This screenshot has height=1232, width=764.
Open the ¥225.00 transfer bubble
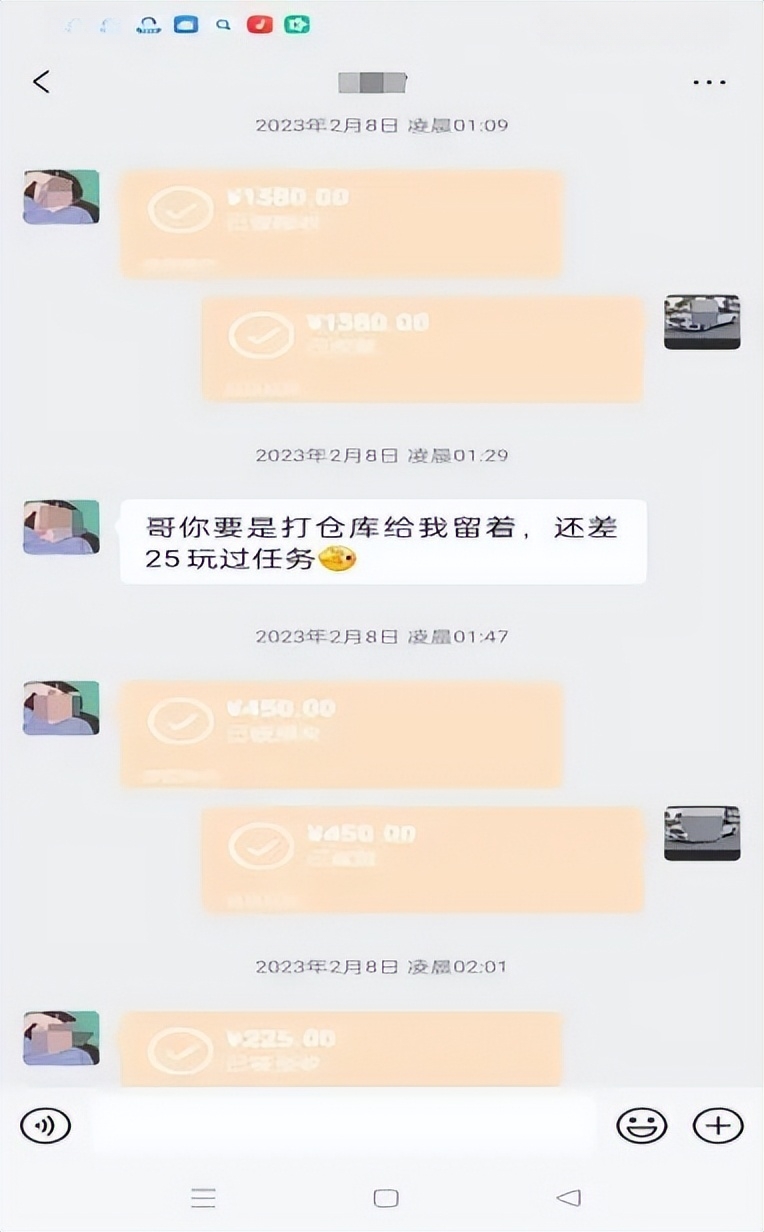pos(341,1048)
